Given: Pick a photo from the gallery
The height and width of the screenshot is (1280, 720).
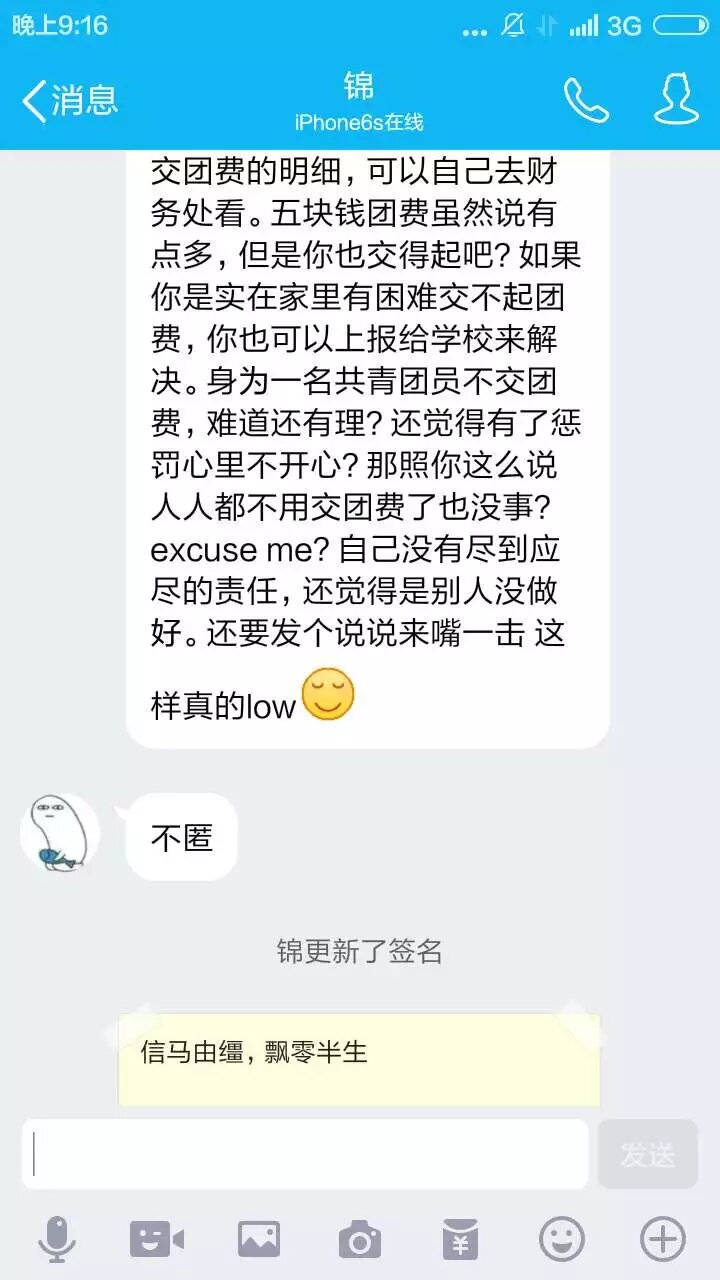Looking at the screenshot, I should 259,1240.
